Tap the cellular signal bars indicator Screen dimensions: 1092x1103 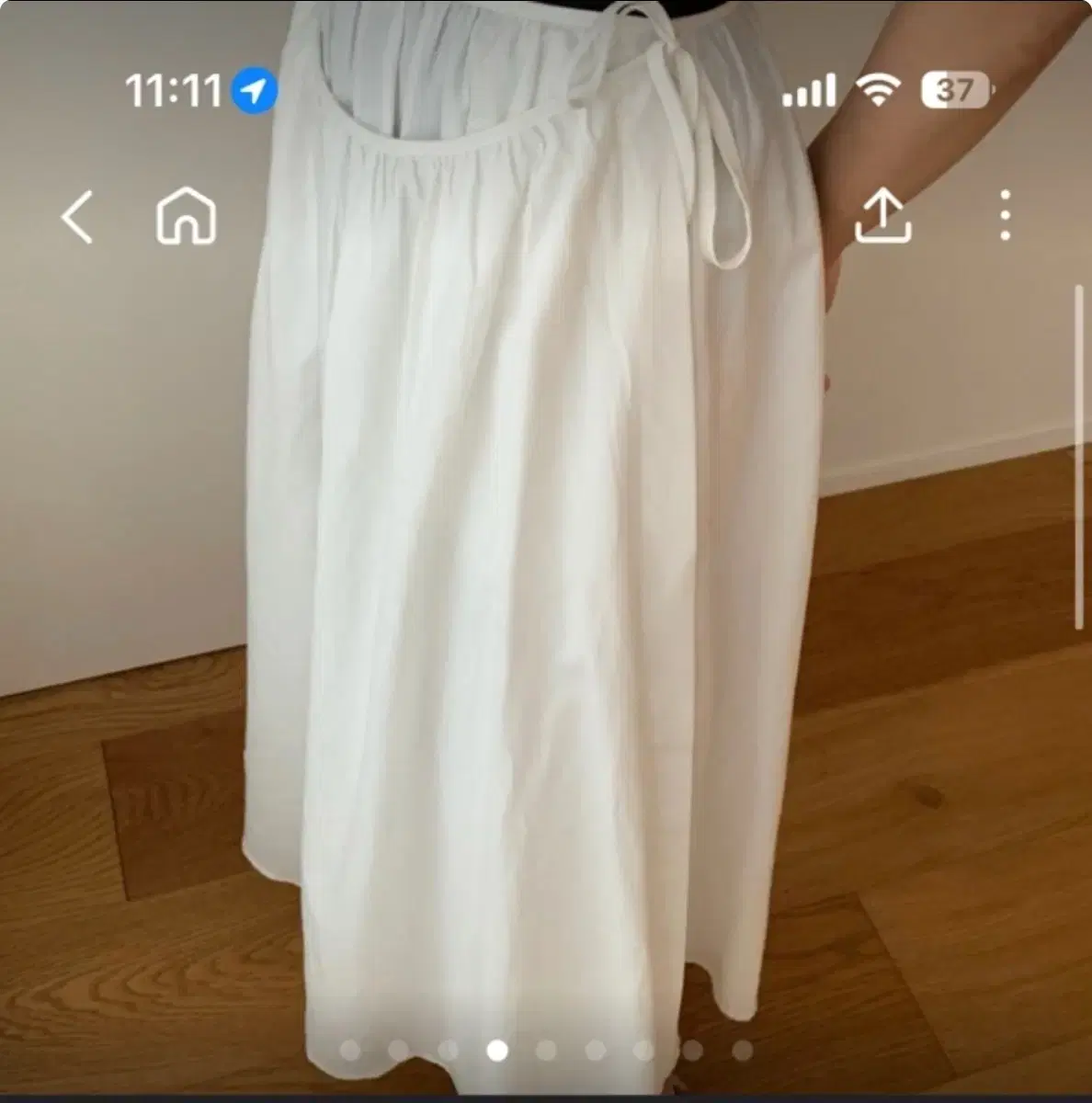coord(809,89)
